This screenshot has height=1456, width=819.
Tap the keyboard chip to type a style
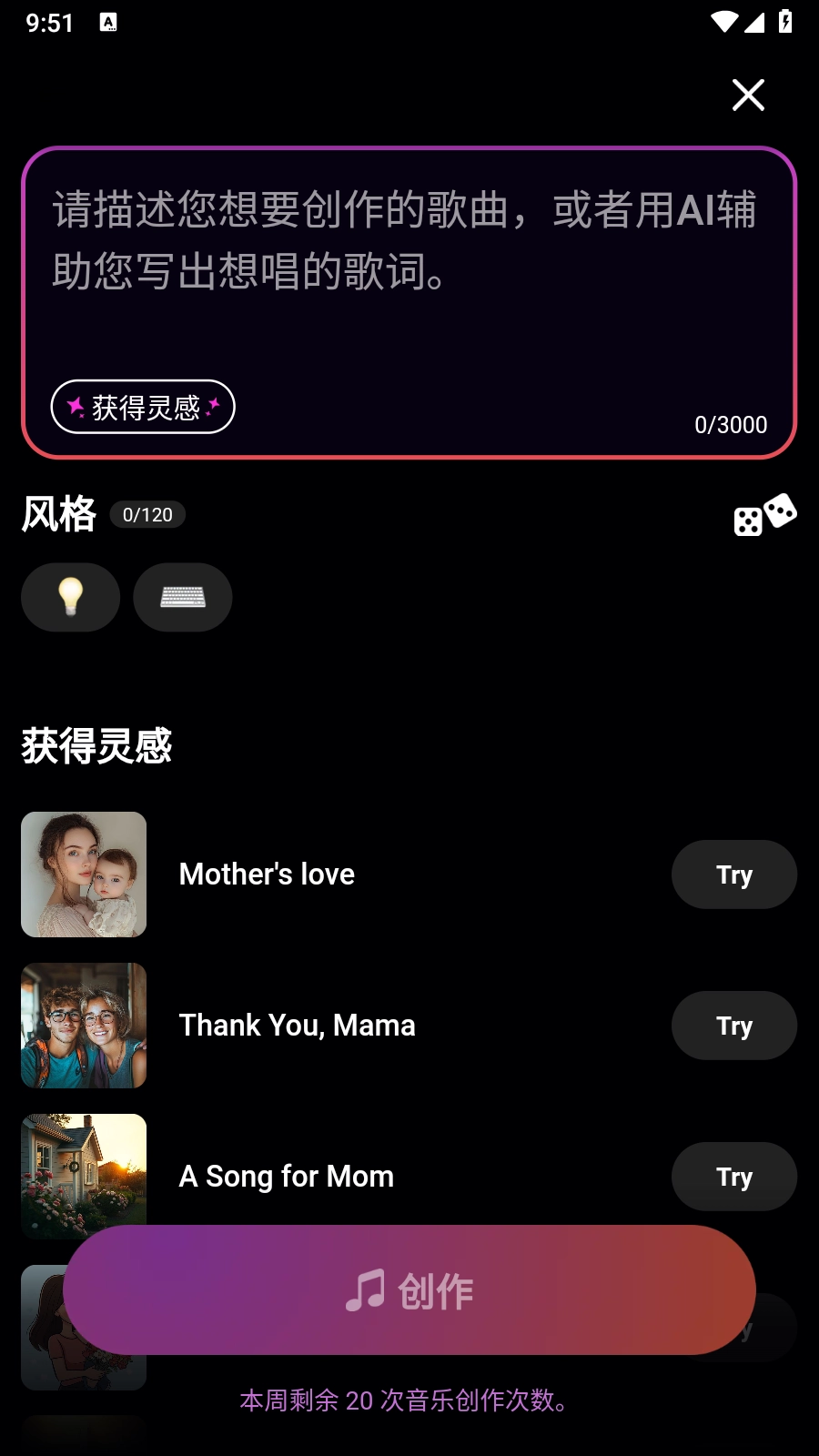coord(183,597)
